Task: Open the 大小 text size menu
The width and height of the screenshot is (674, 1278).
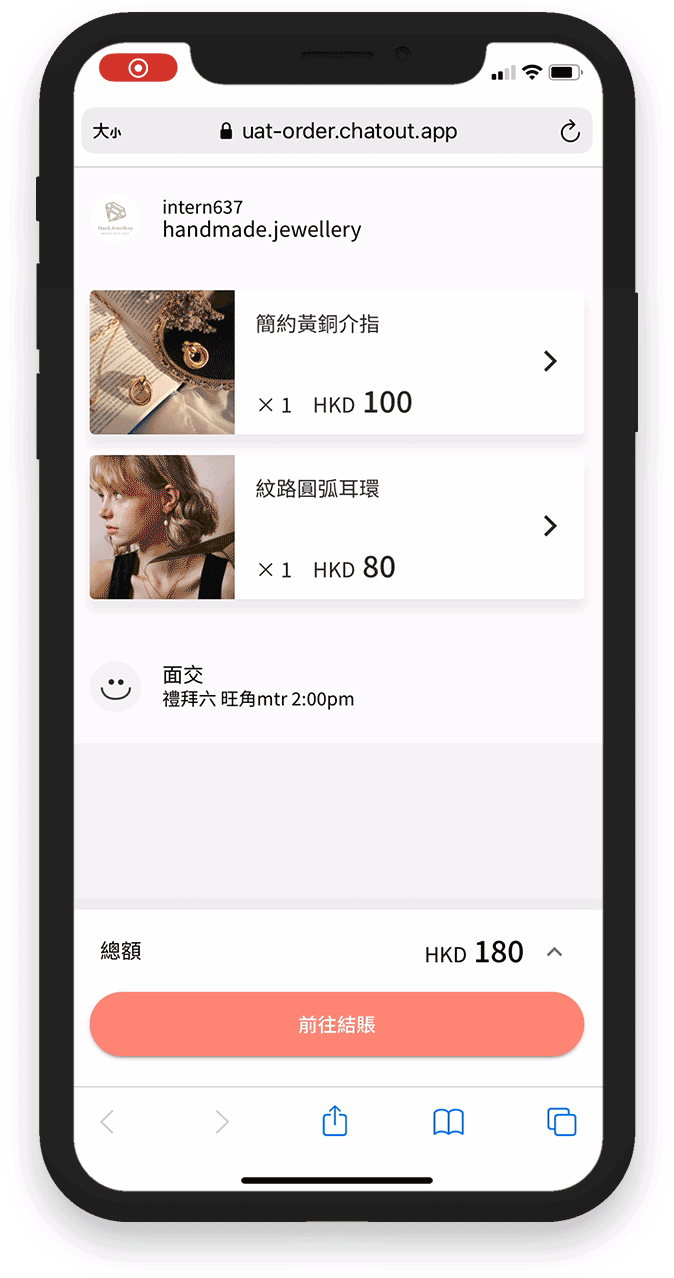Action: click(107, 131)
